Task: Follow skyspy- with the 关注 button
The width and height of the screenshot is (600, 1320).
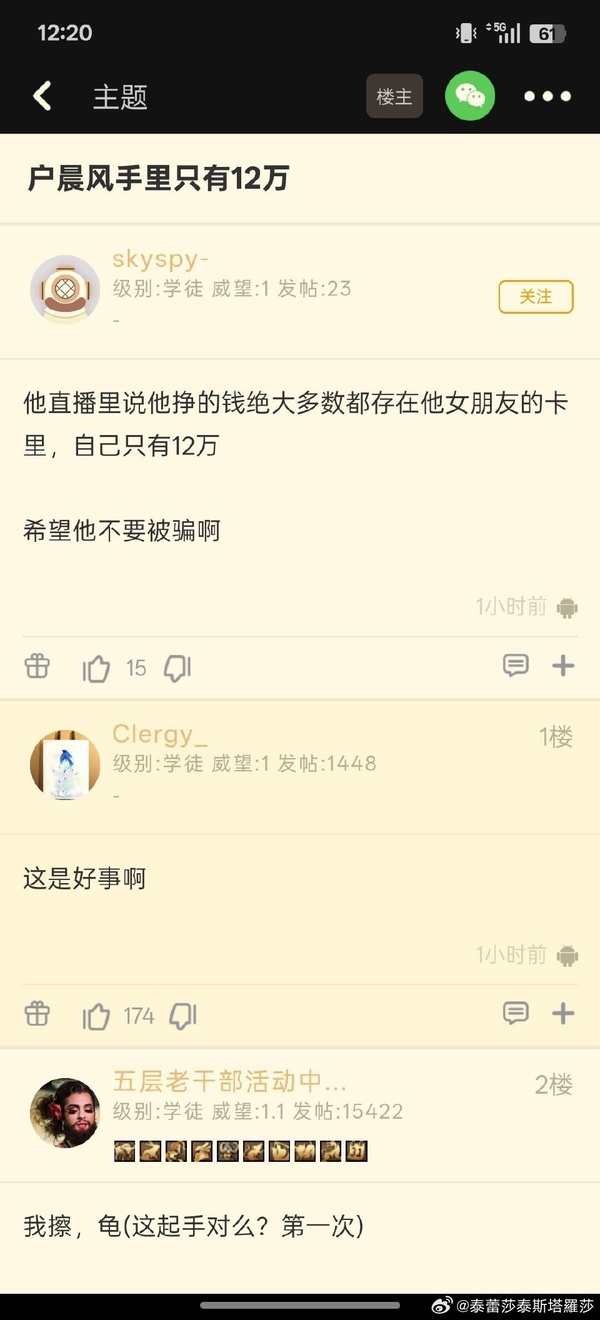Action: [536, 297]
